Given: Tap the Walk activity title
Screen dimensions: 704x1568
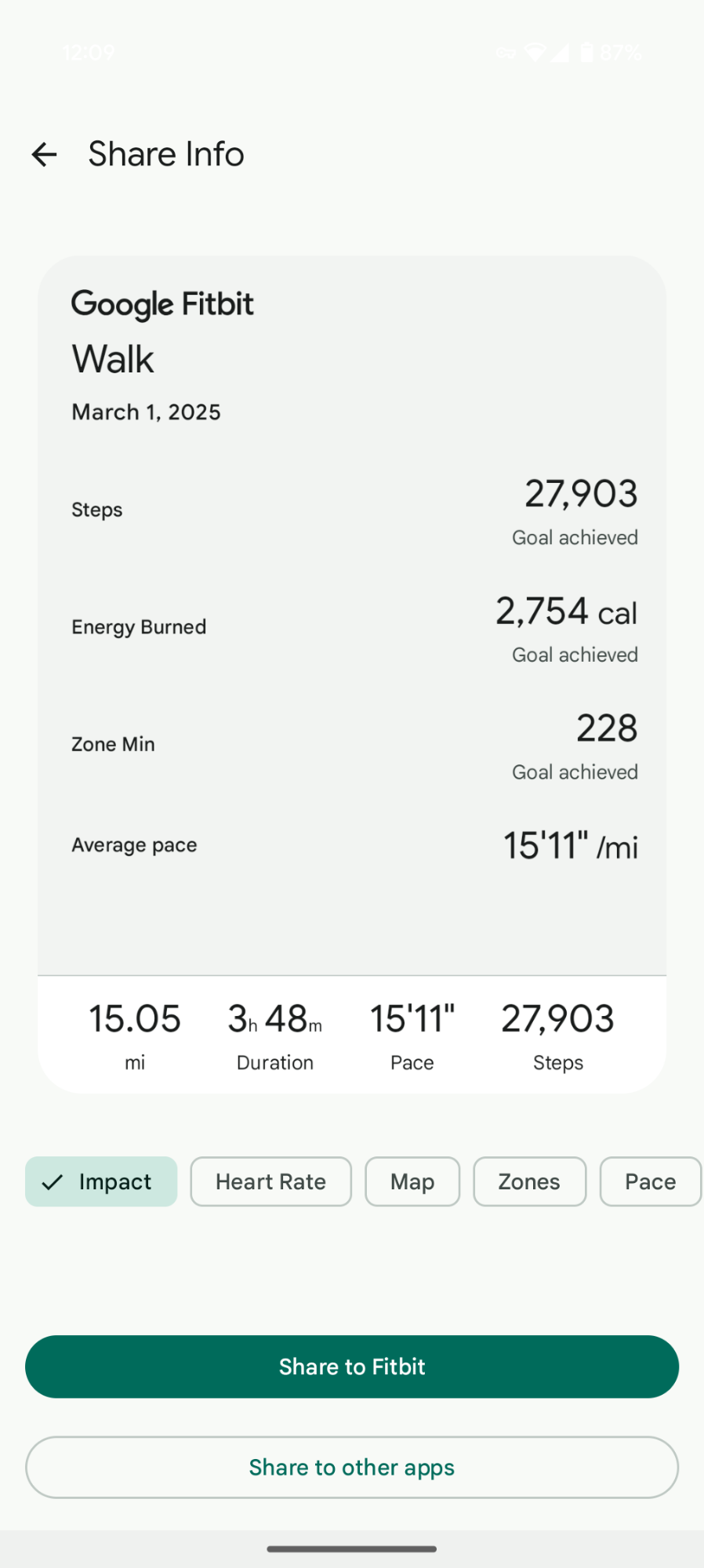Looking at the screenshot, I should (x=112, y=359).
